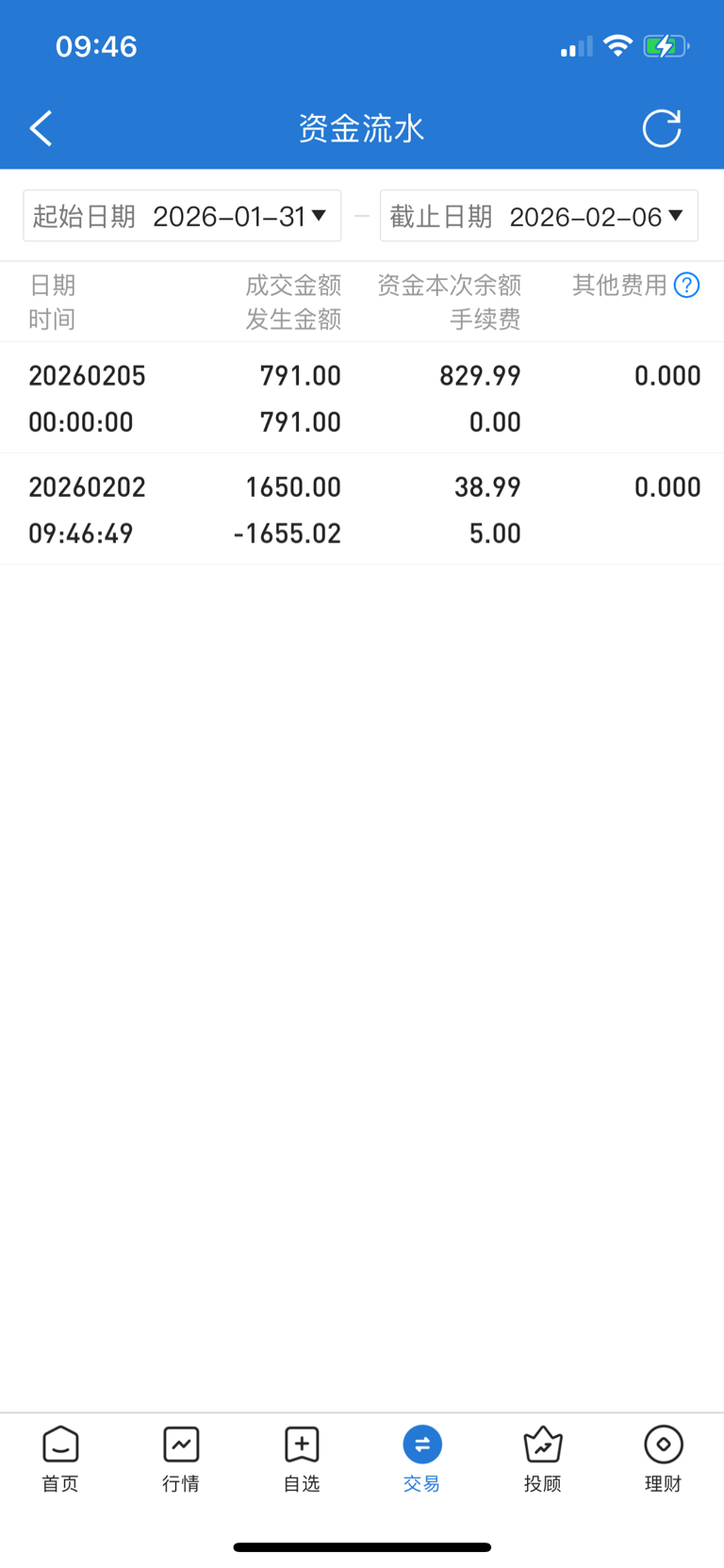Open the 自选 tab
724x1568 pixels.
click(x=302, y=1457)
